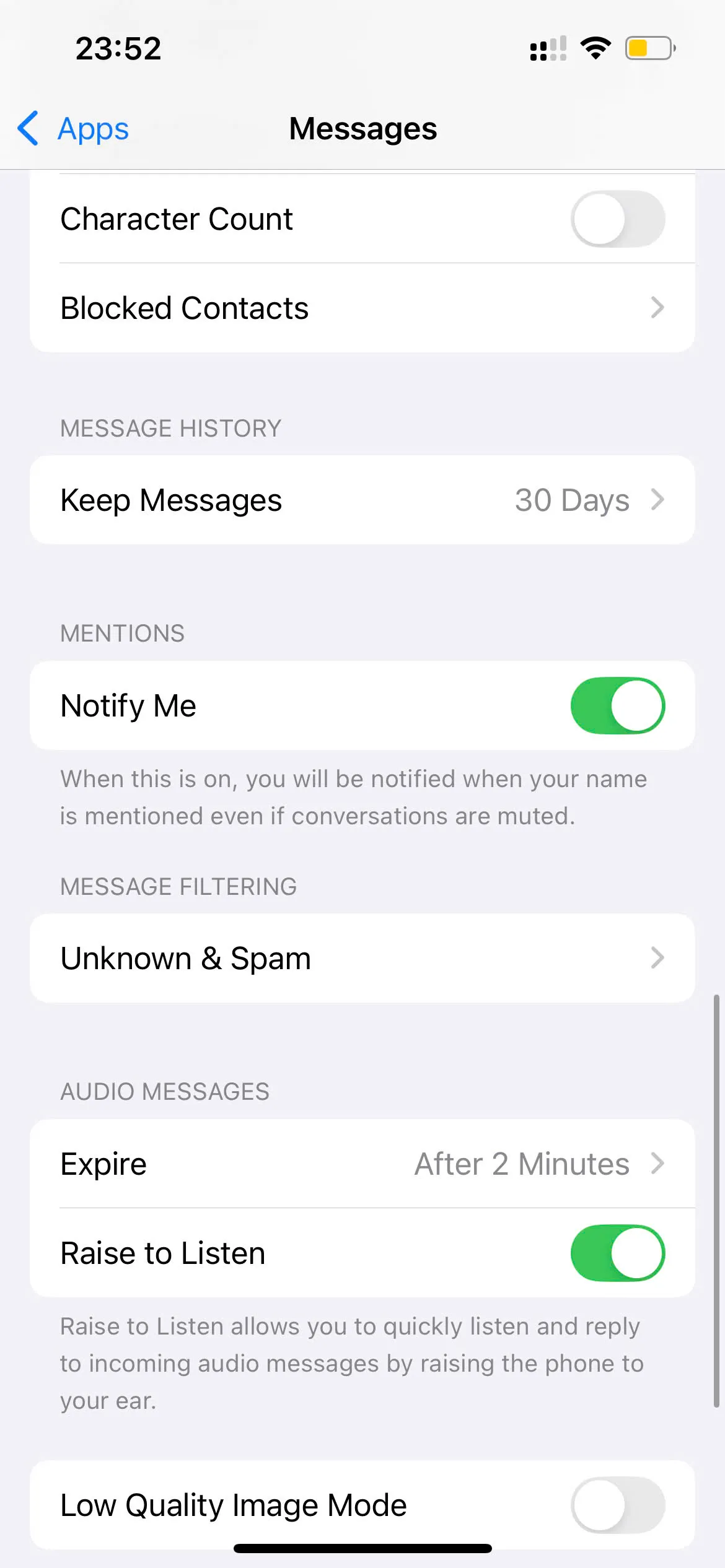Disable Raise to Listen
The width and height of the screenshot is (725, 1568).
pyautogui.click(x=617, y=1253)
